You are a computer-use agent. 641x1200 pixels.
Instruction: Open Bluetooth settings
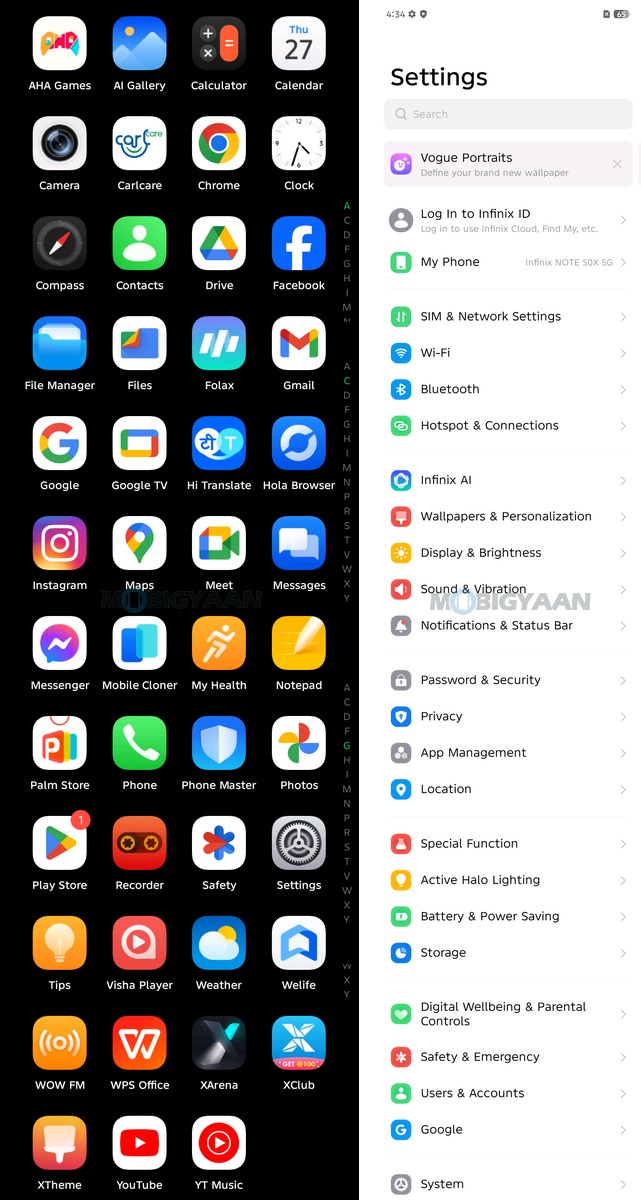coord(508,389)
